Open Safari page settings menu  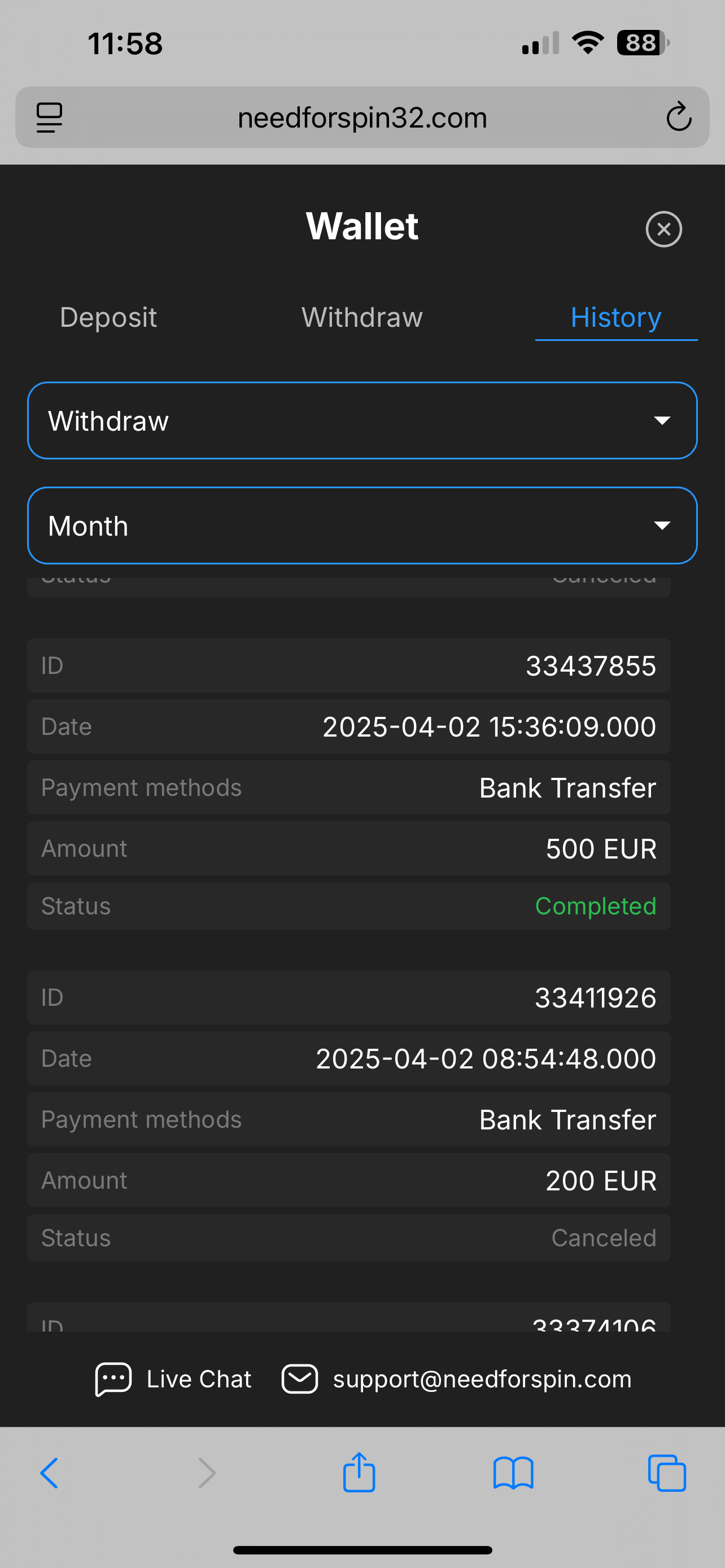tap(49, 117)
